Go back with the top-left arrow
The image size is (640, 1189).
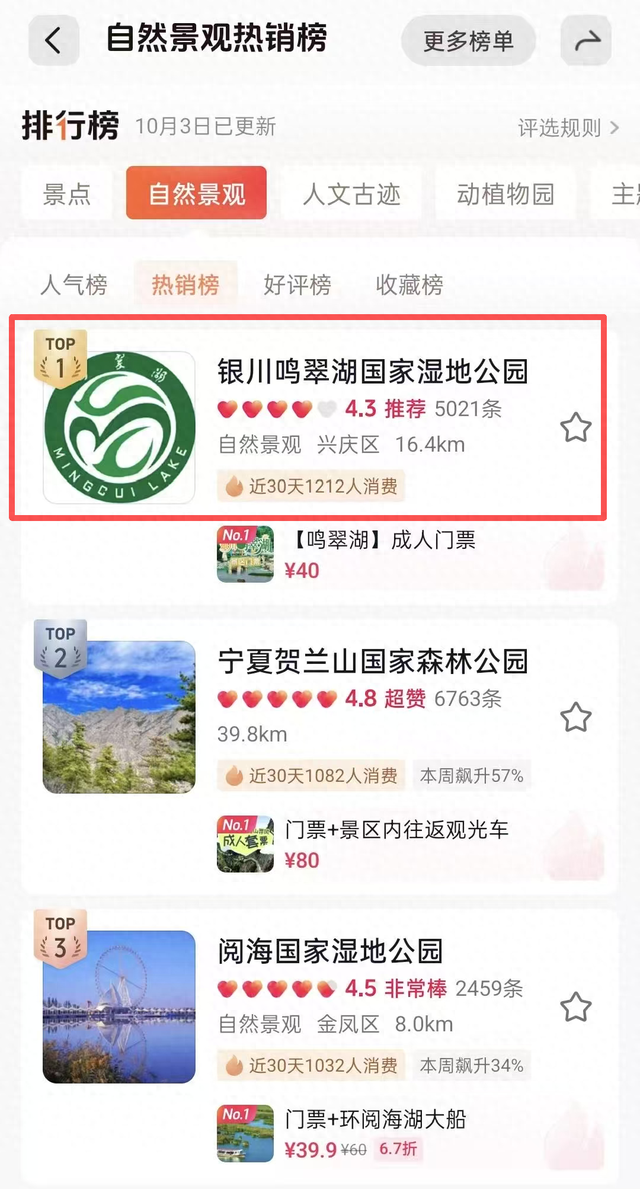pos(53,42)
